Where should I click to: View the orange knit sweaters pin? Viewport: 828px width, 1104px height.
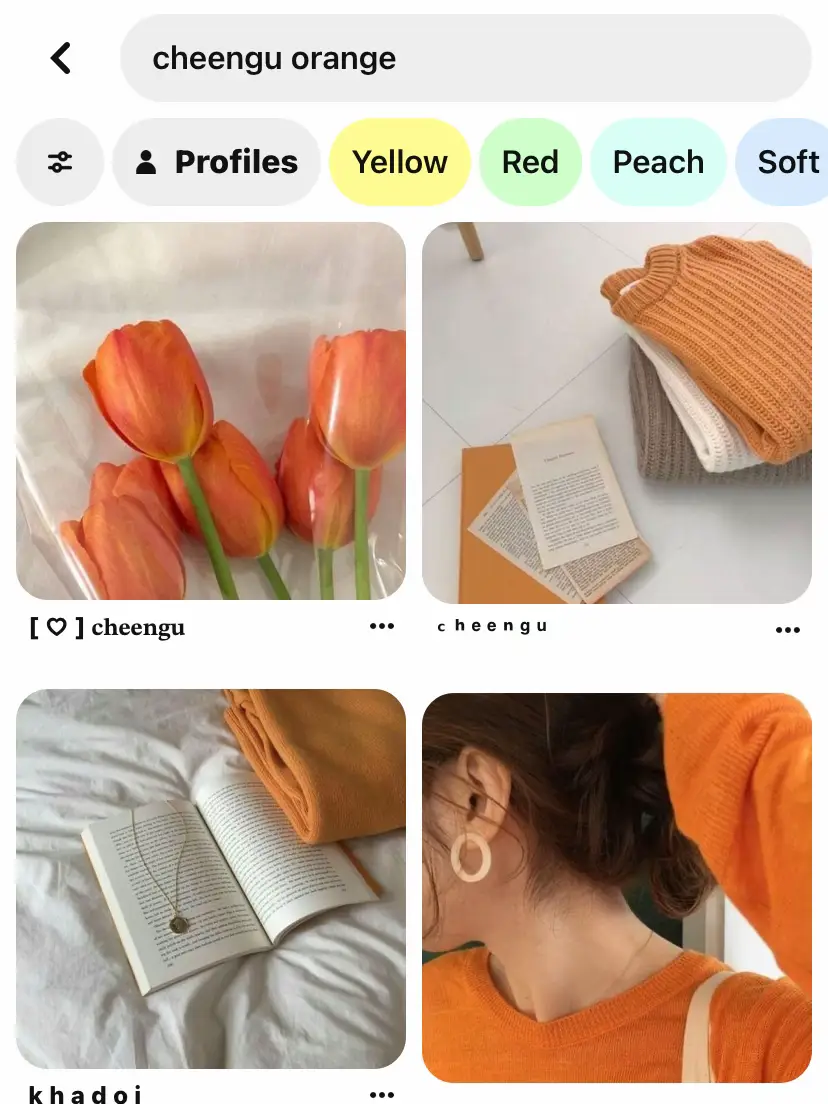click(616, 413)
